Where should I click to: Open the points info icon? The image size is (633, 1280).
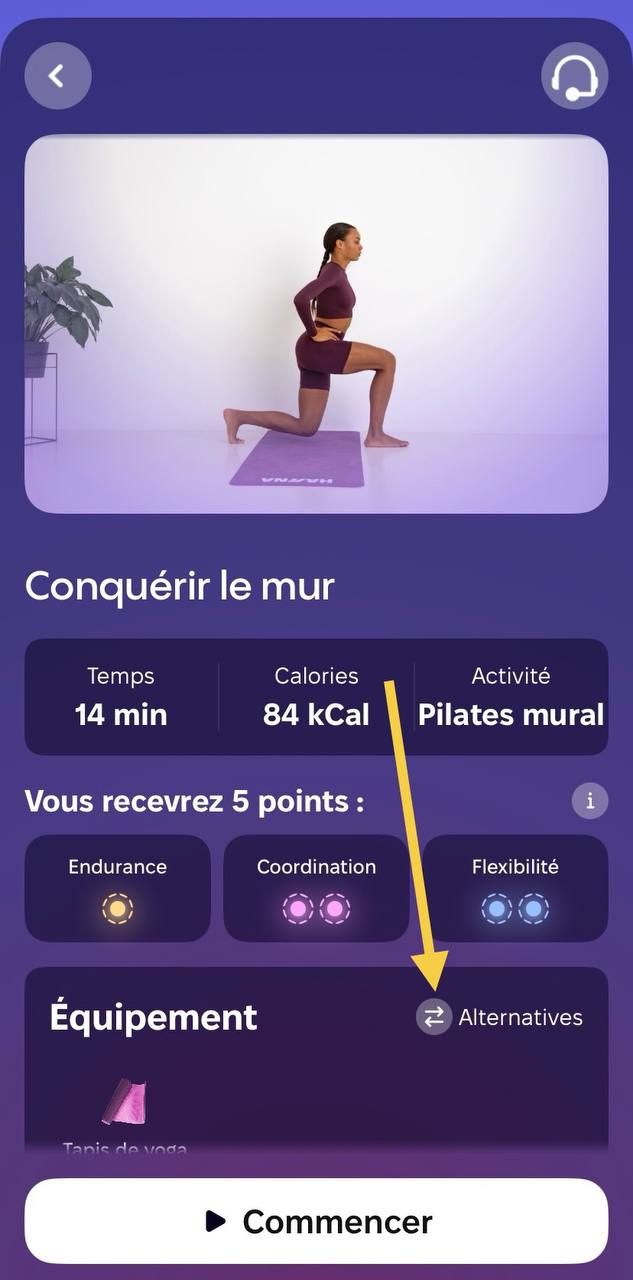click(590, 801)
